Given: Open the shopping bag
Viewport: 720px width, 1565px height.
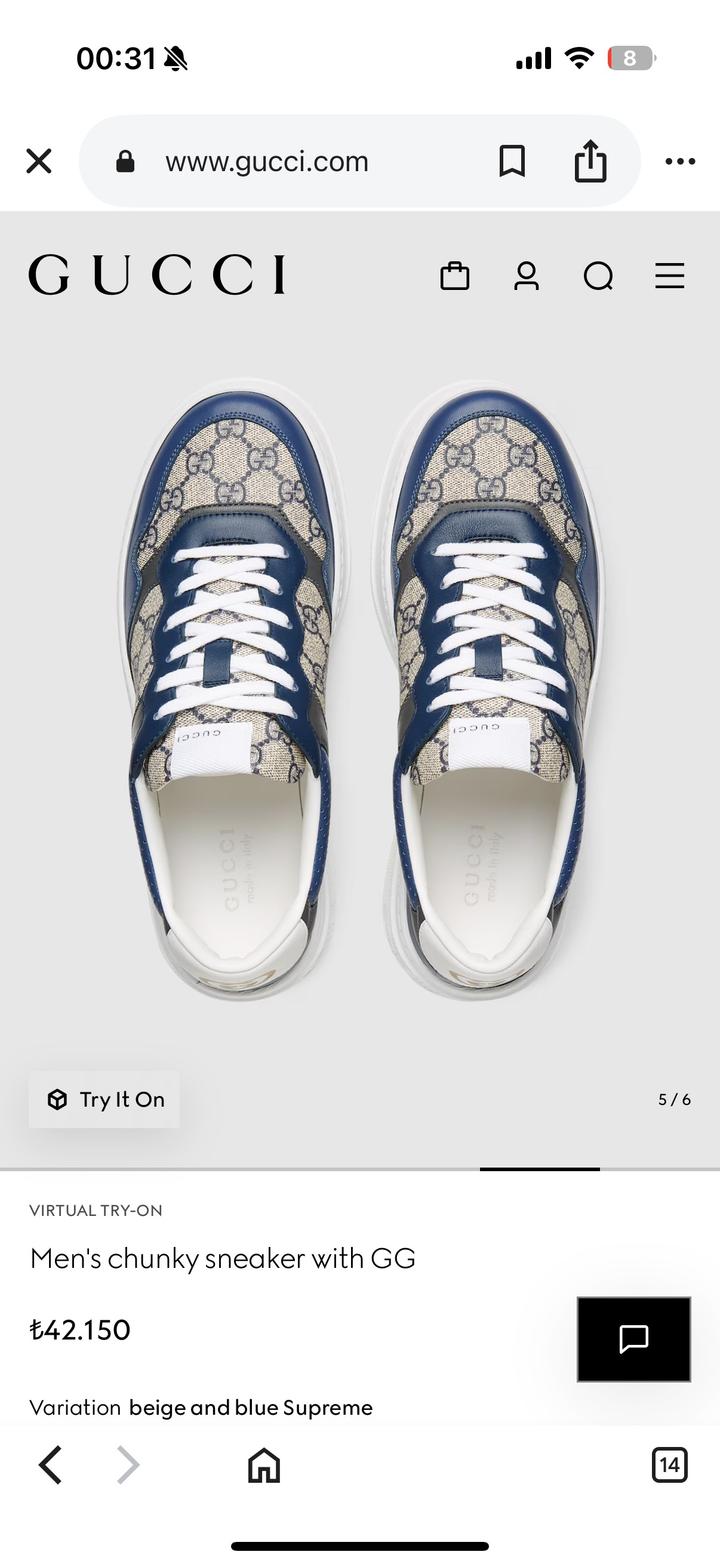Looking at the screenshot, I should [455, 276].
